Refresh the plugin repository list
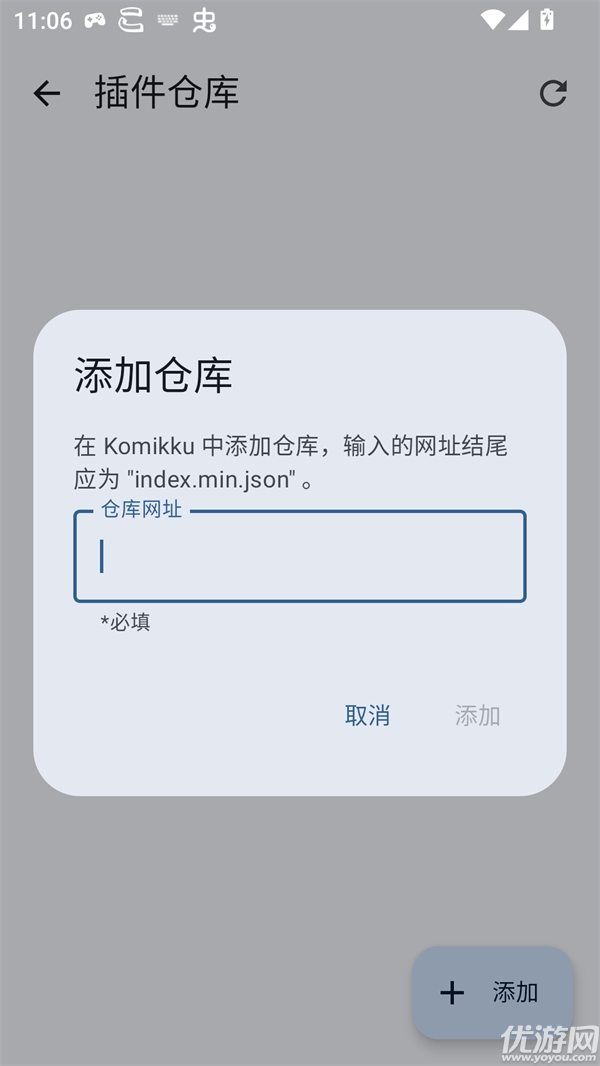Screen dimensions: 600x1066 [553, 94]
